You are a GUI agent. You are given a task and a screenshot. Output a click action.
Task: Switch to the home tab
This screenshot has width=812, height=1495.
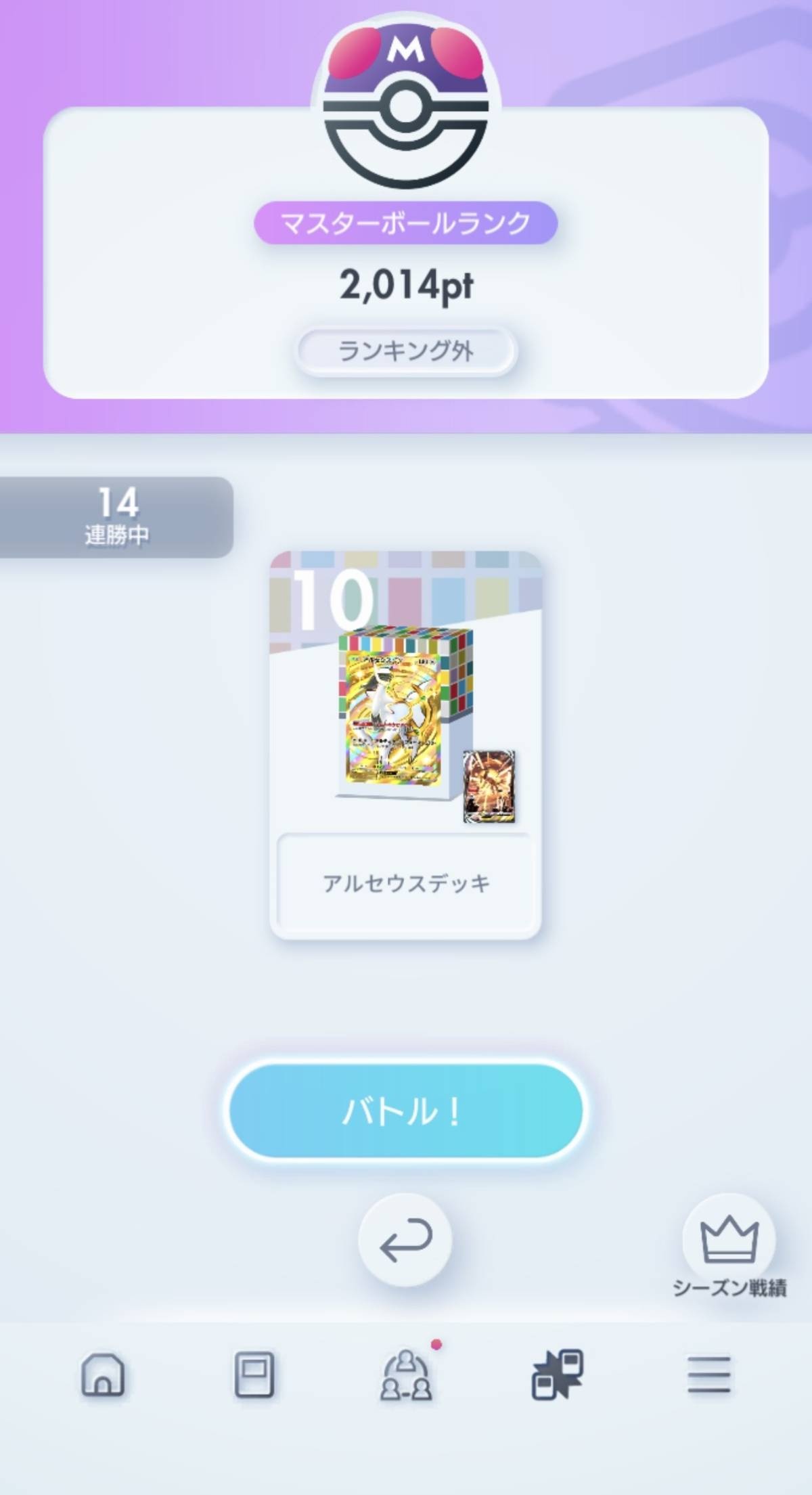103,1375
